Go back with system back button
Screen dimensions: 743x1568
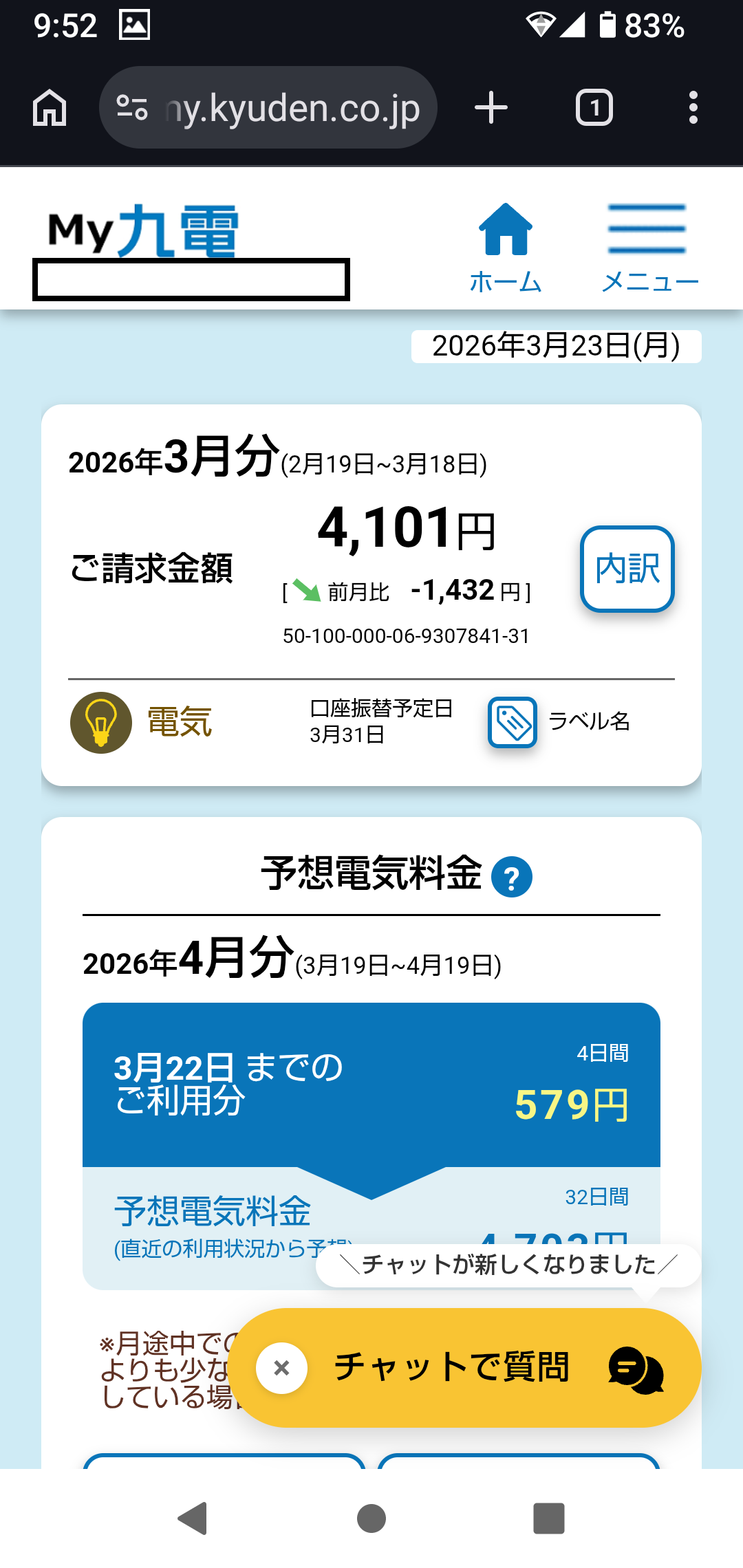tap(193, 1518)
